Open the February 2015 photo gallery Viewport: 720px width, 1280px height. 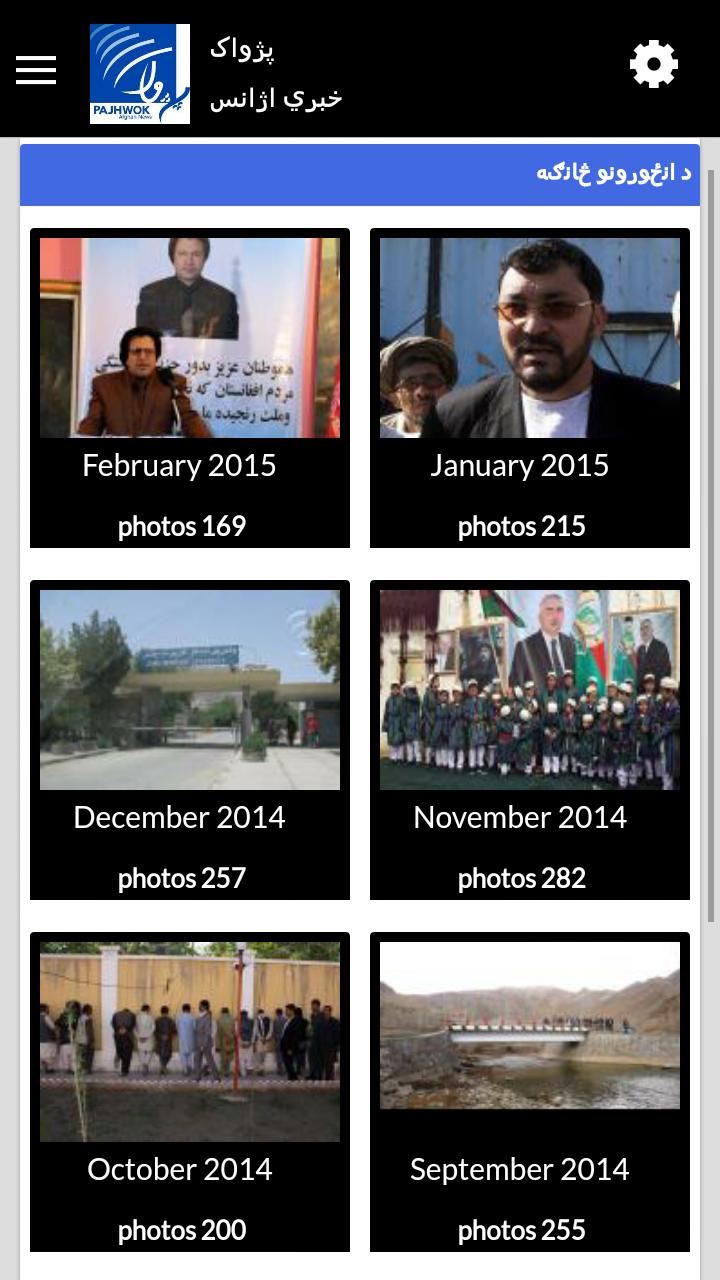[x=190, y=388]
